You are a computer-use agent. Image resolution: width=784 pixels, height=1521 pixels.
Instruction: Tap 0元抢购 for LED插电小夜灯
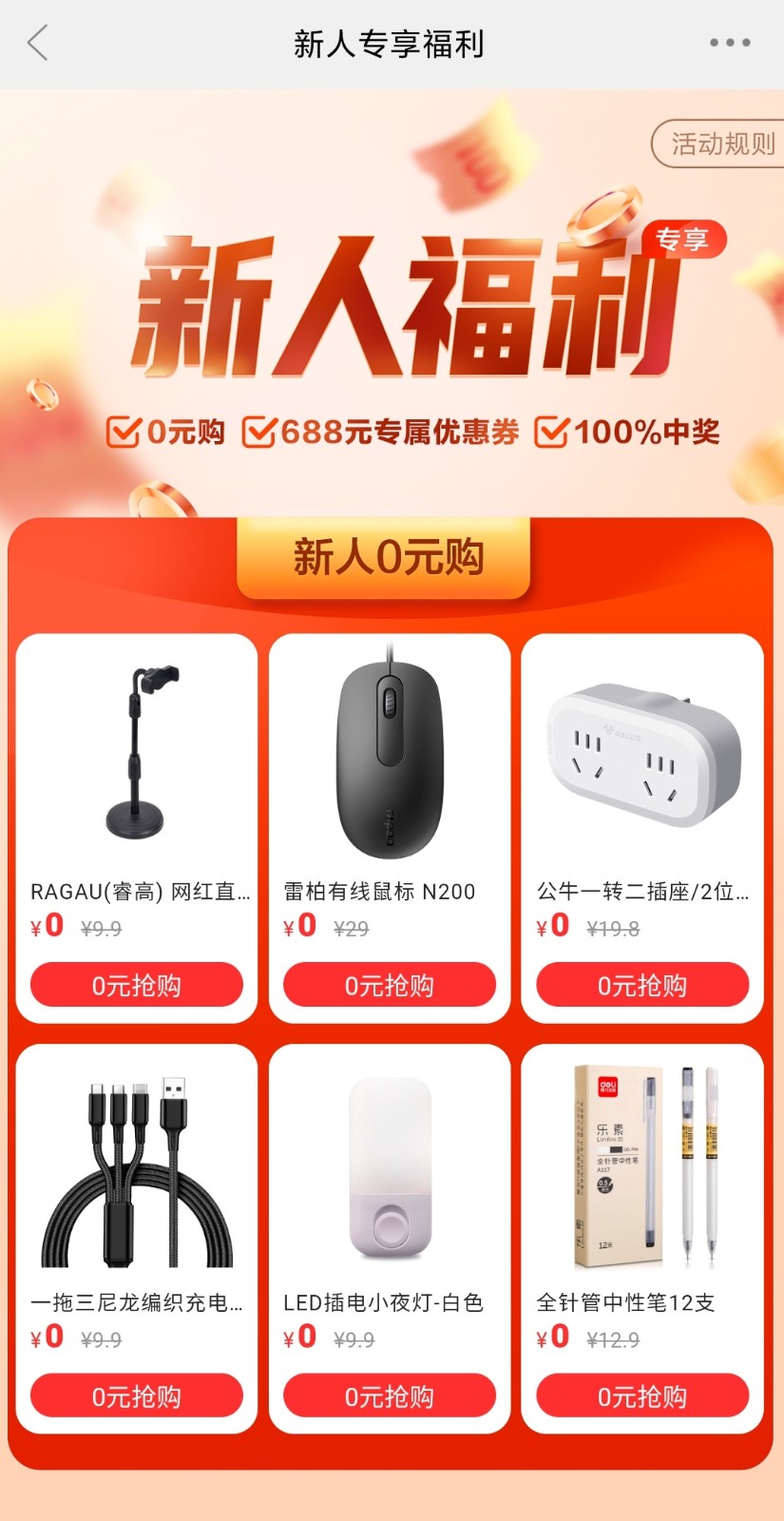pos(390,1396)
